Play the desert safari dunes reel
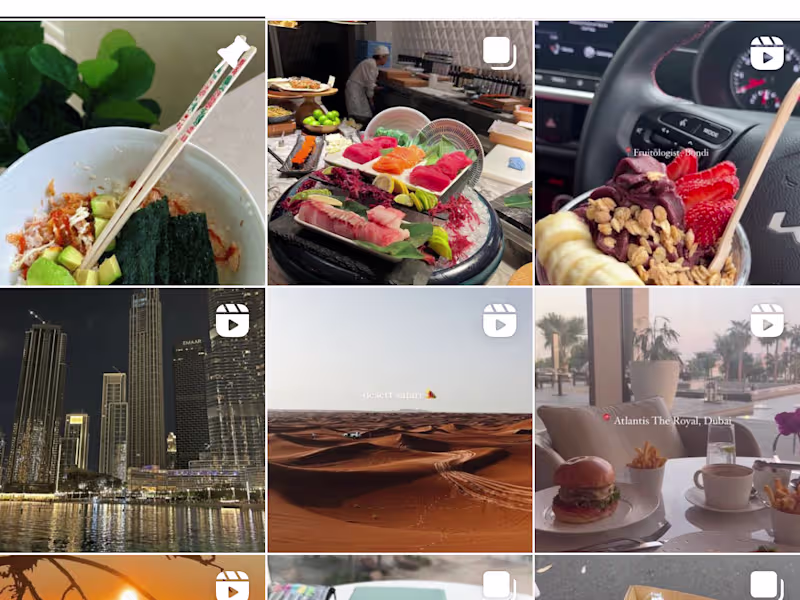The height and width of the screenshot is (600, 800). [x=399, y=420]
